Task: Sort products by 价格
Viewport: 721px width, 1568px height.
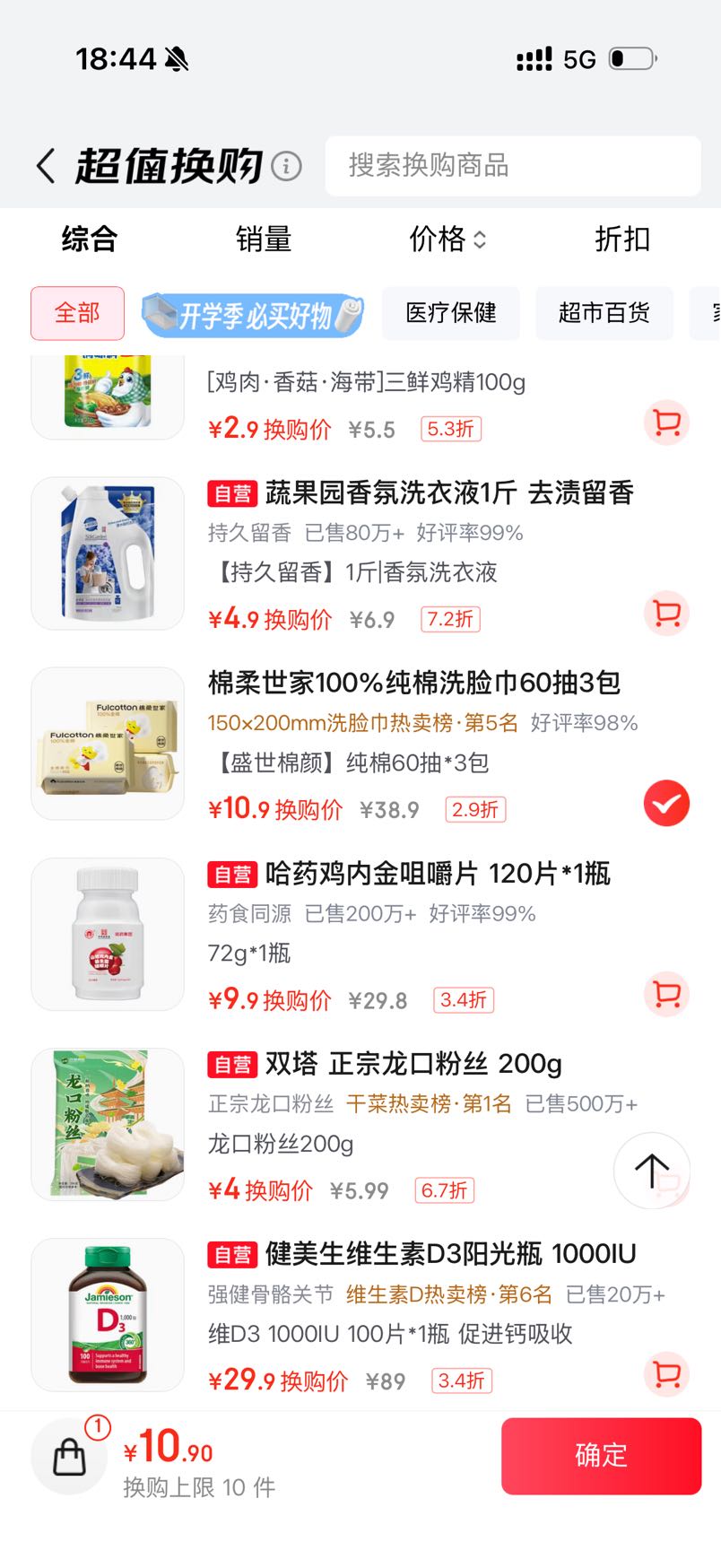Action: coord(447,240)
